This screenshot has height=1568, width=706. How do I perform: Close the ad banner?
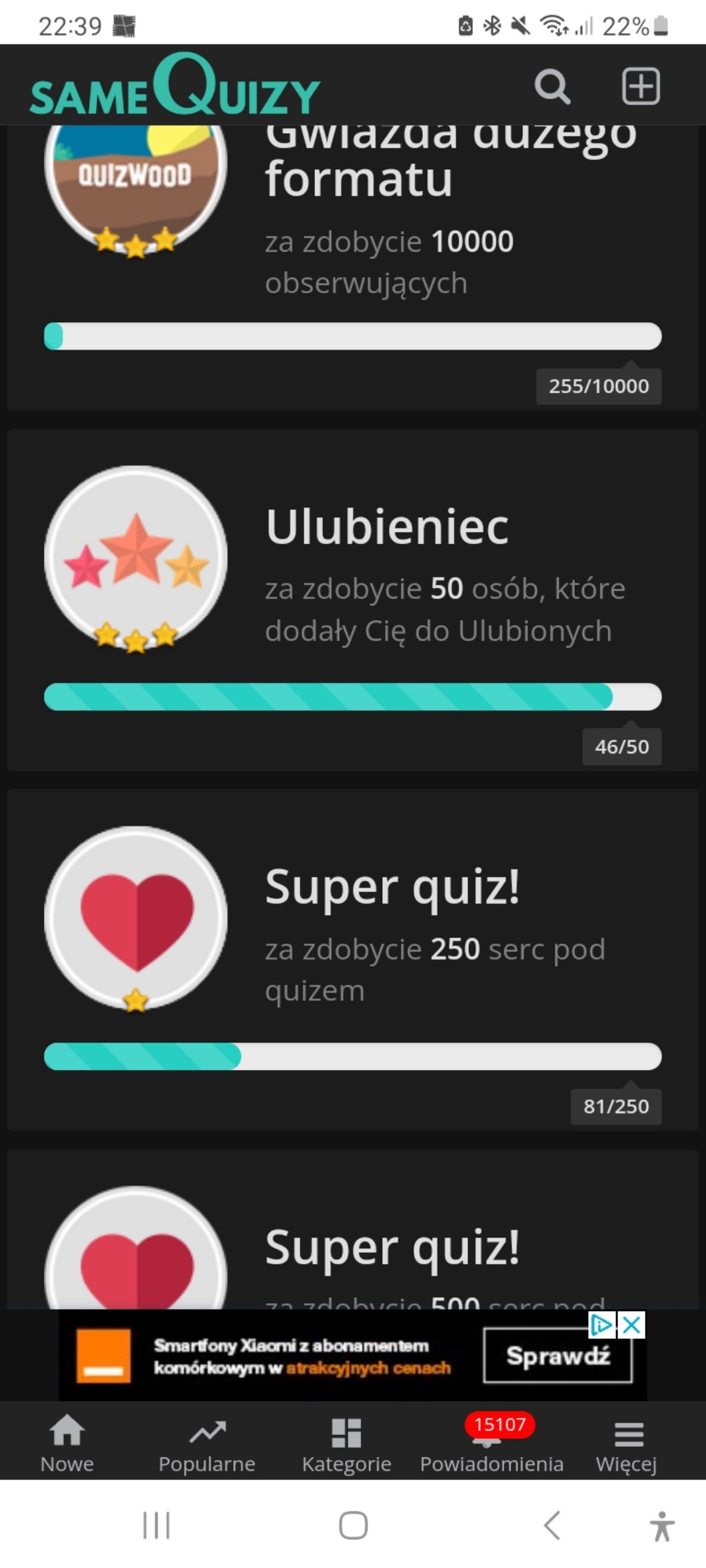[632, 1325]
